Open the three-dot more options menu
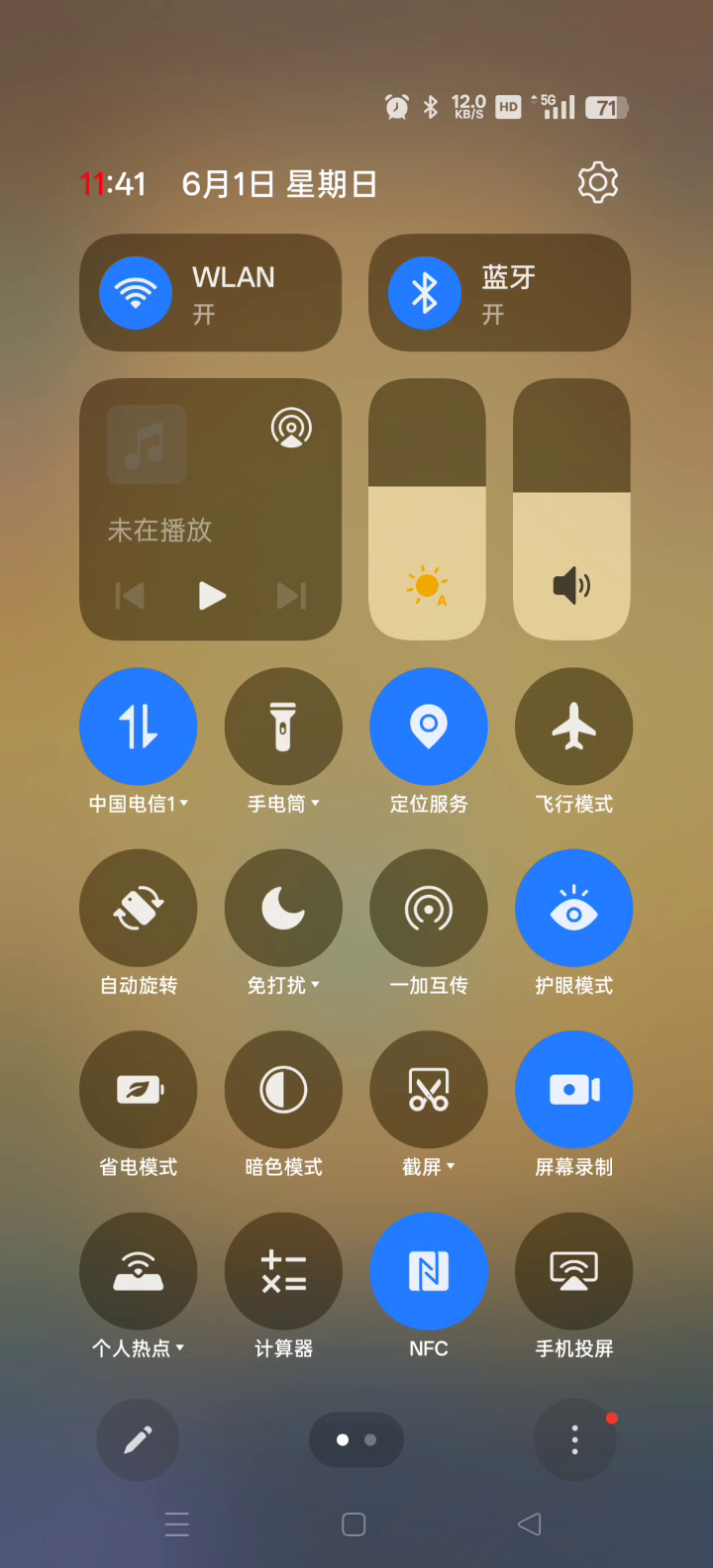 (574, 1439)
